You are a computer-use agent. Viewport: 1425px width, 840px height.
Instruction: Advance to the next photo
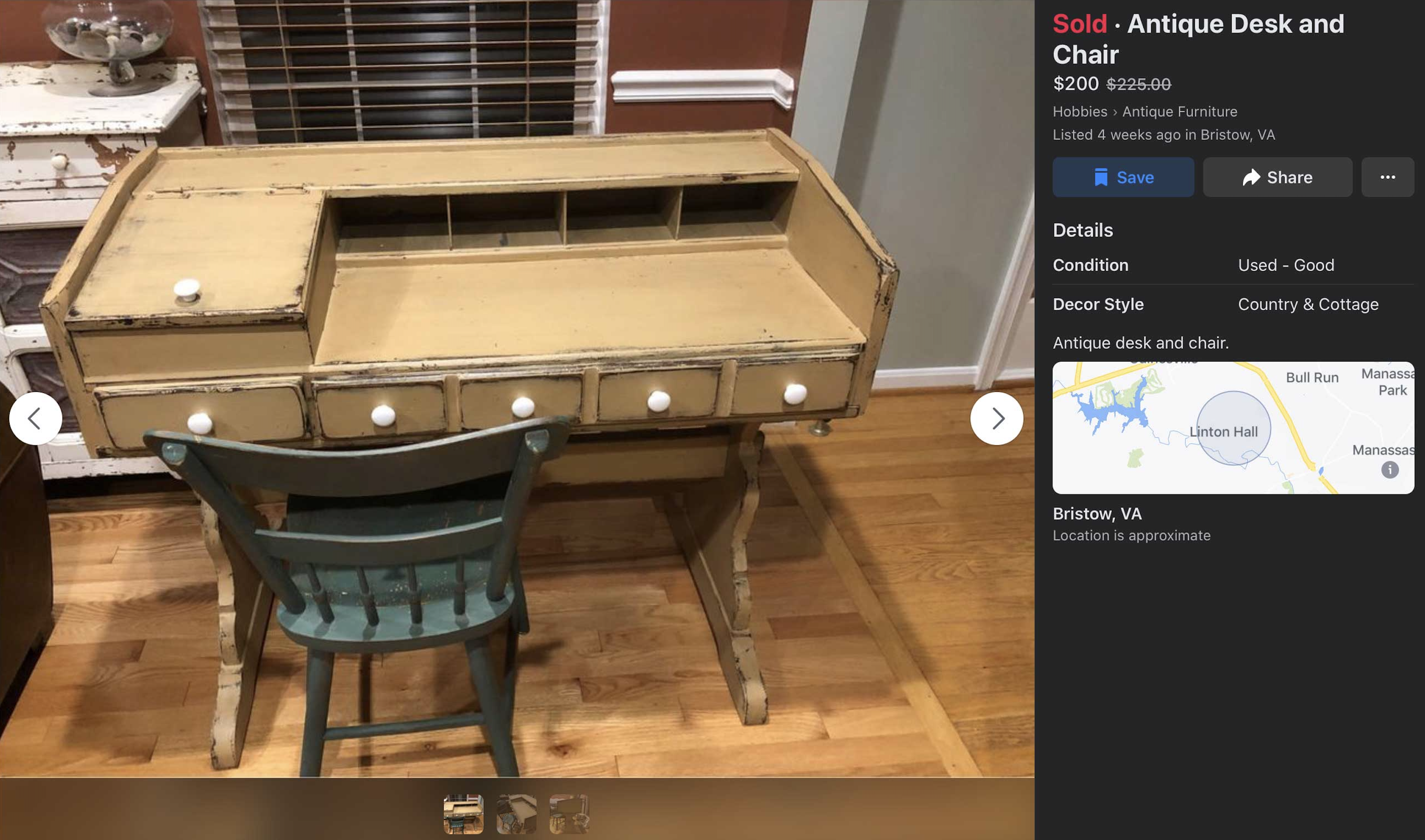[x=996, y=418]
